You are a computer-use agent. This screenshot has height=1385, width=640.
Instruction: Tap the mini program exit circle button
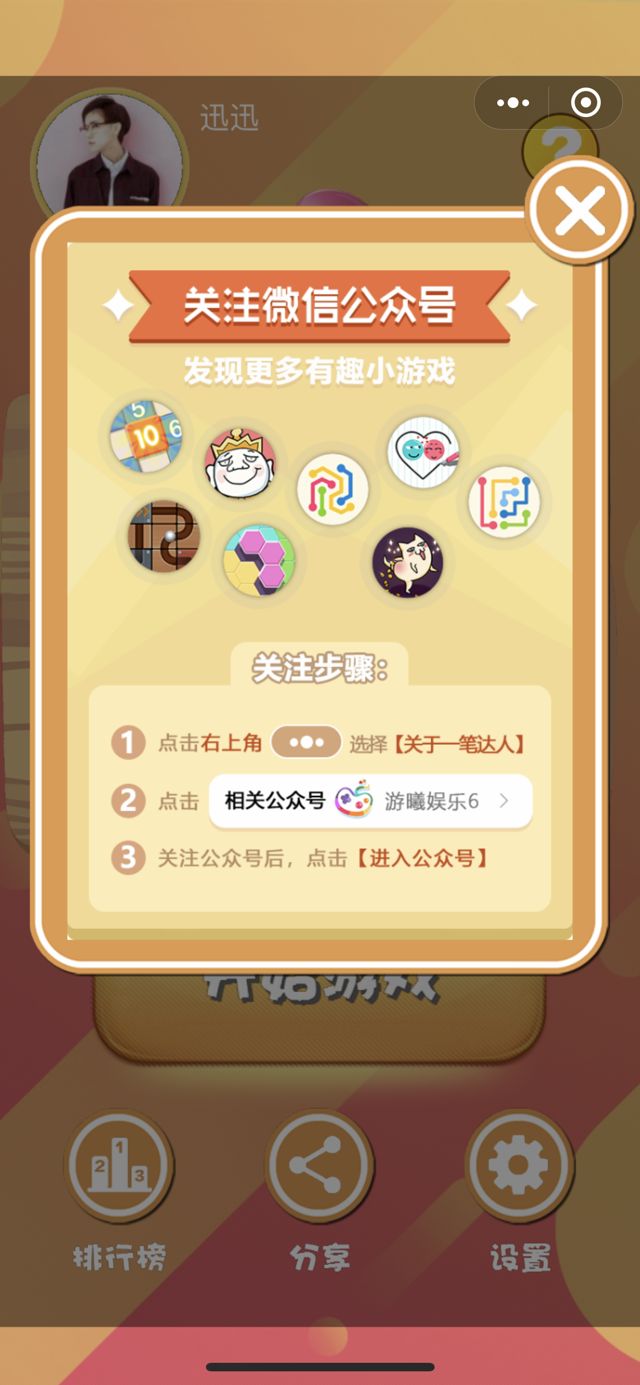(586, 103)
